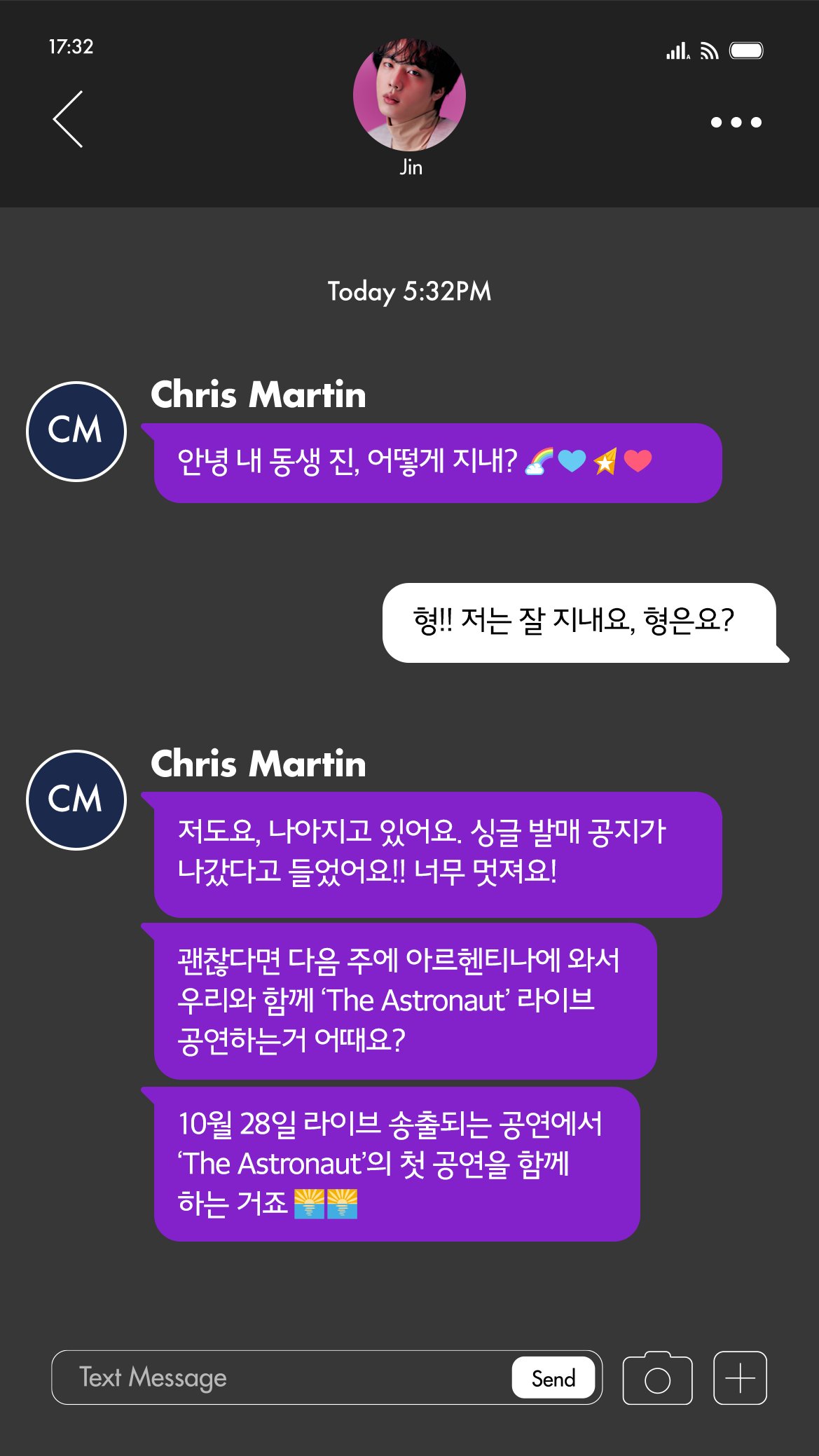Tap the wireless hotspot status icon
The image size is (819, 1456).
(709, 50)
